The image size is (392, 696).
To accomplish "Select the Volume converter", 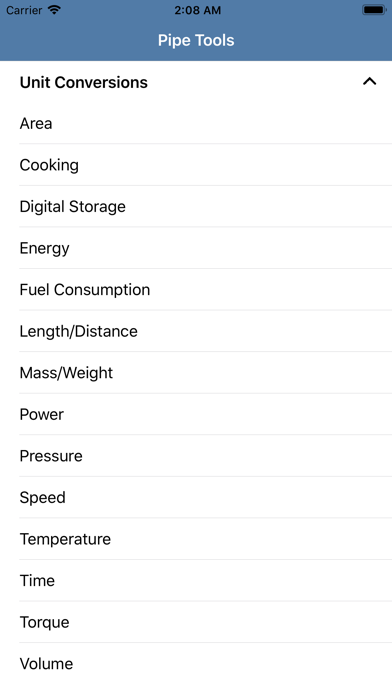I will coord(196,664).
